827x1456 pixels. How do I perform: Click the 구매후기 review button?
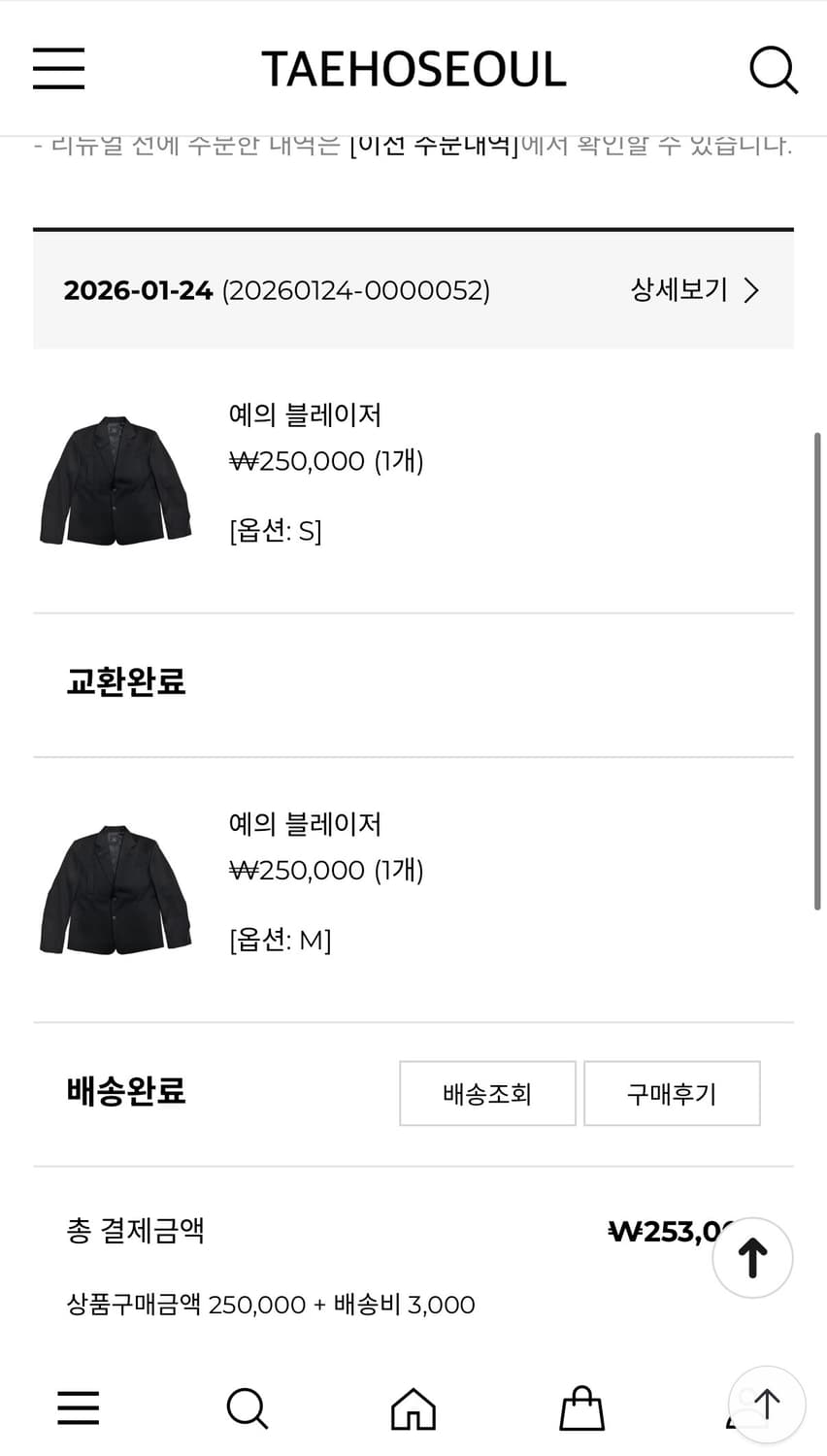672,1093
